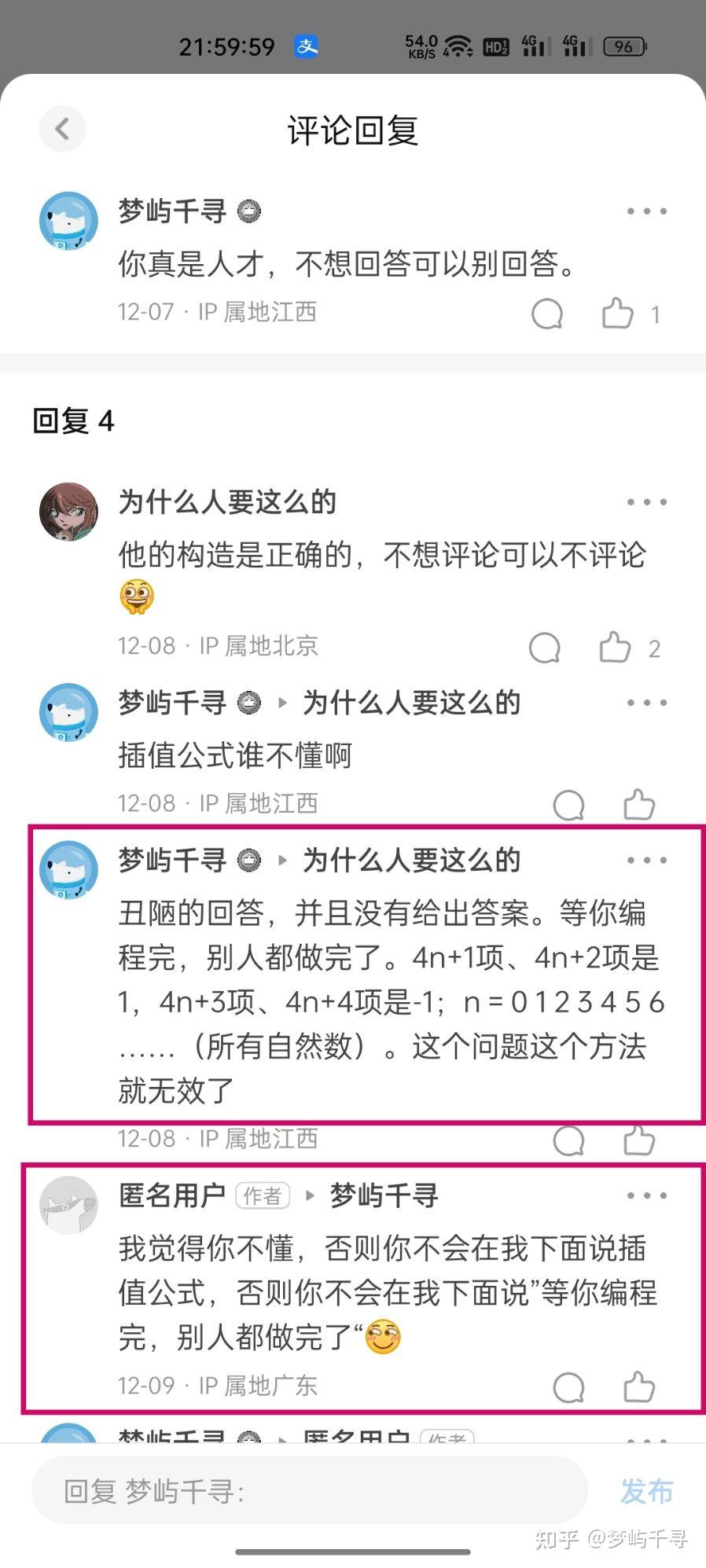Tap the 发布 button to post the reply
Screen dimensions: 706x1568
pyautogui.click(x=646, y=1491)
